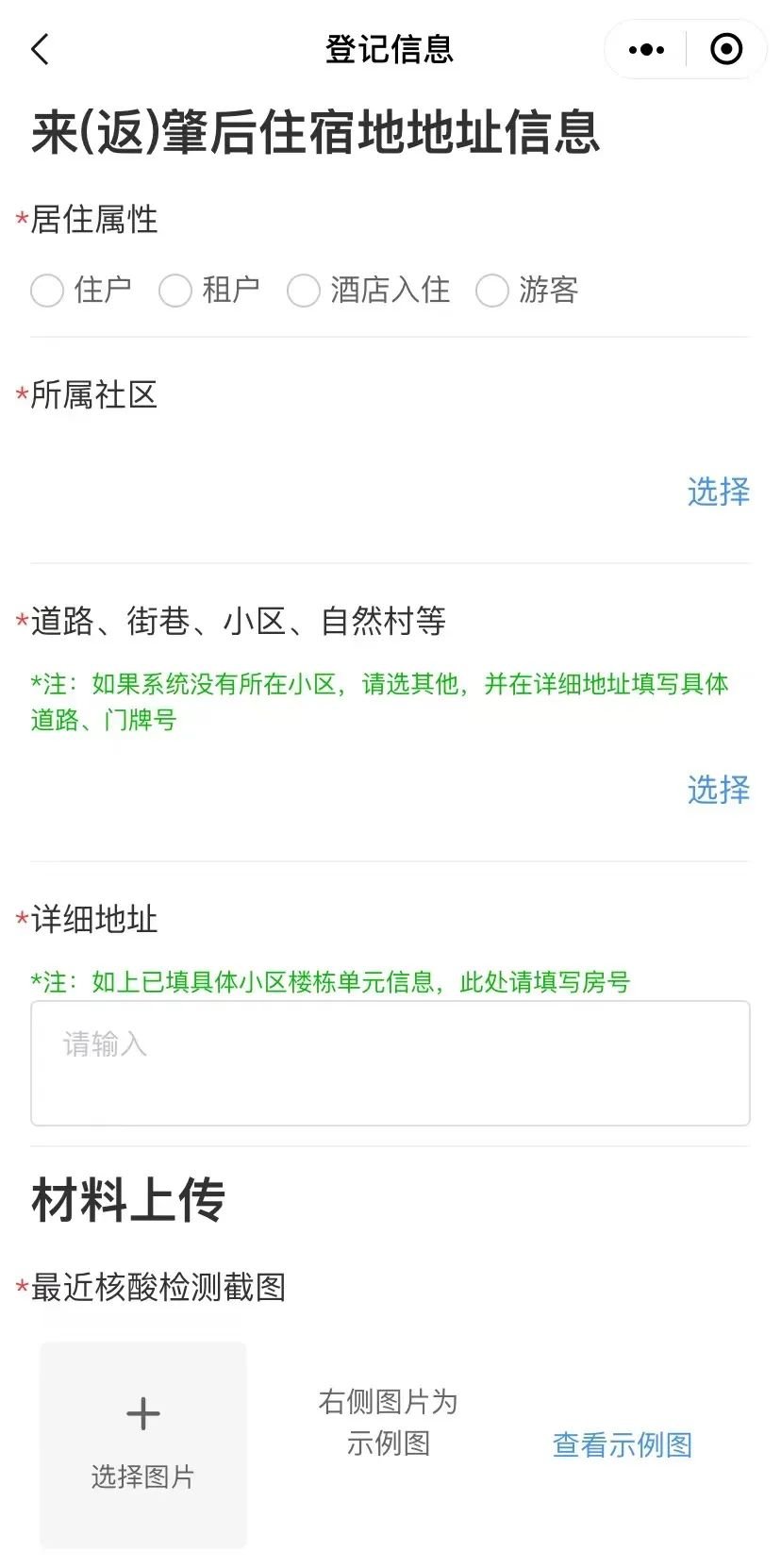Screen dimensions: 781x1568
Task: Choose the 酒店入住 option
Action: pyautogui.click(x=304, y=291)
